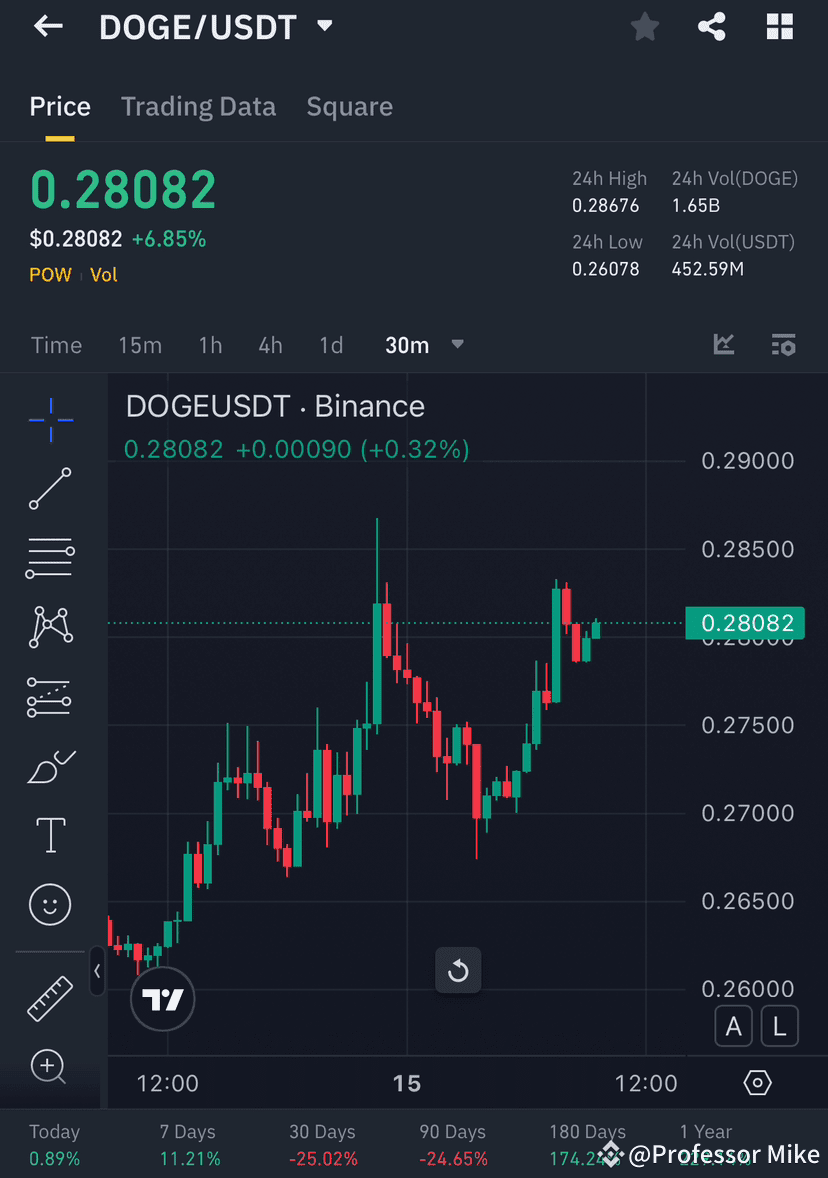Switch to the Trading Data tab
This screenshot has width=828, height=1178.
click(198, 106)
